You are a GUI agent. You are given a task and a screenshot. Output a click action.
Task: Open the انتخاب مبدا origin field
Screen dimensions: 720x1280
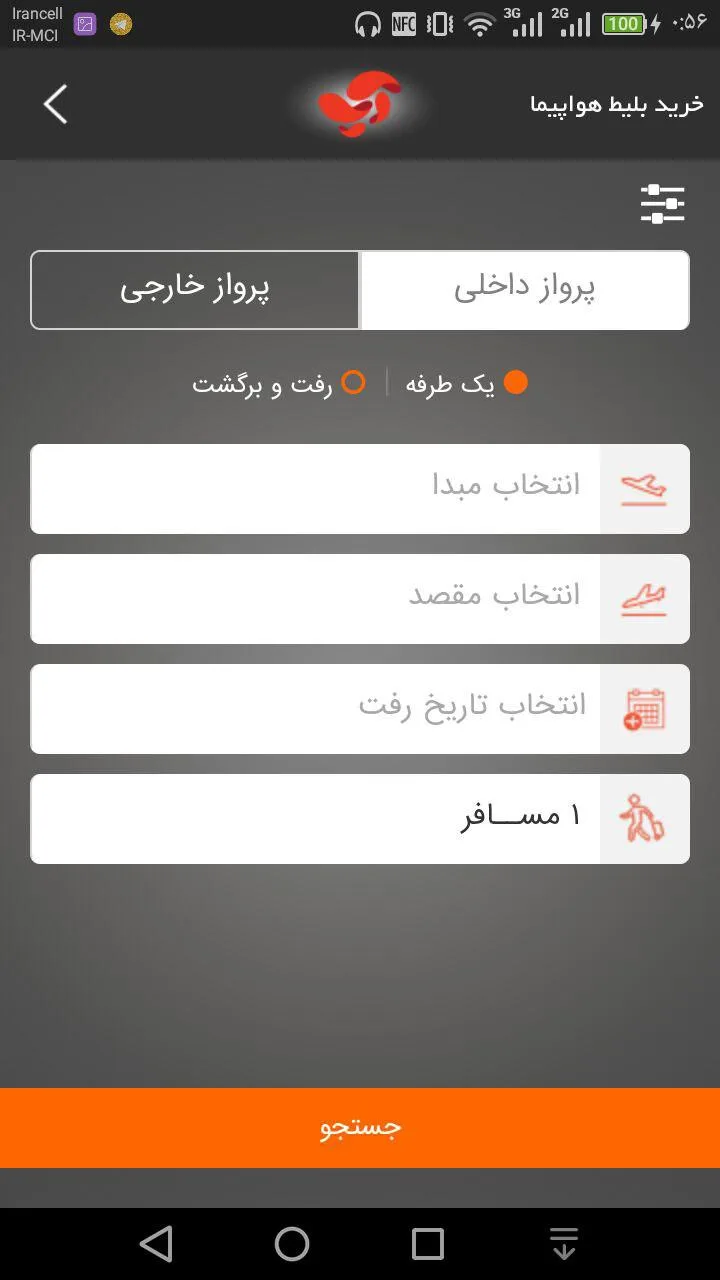click(x=360, y=489)
